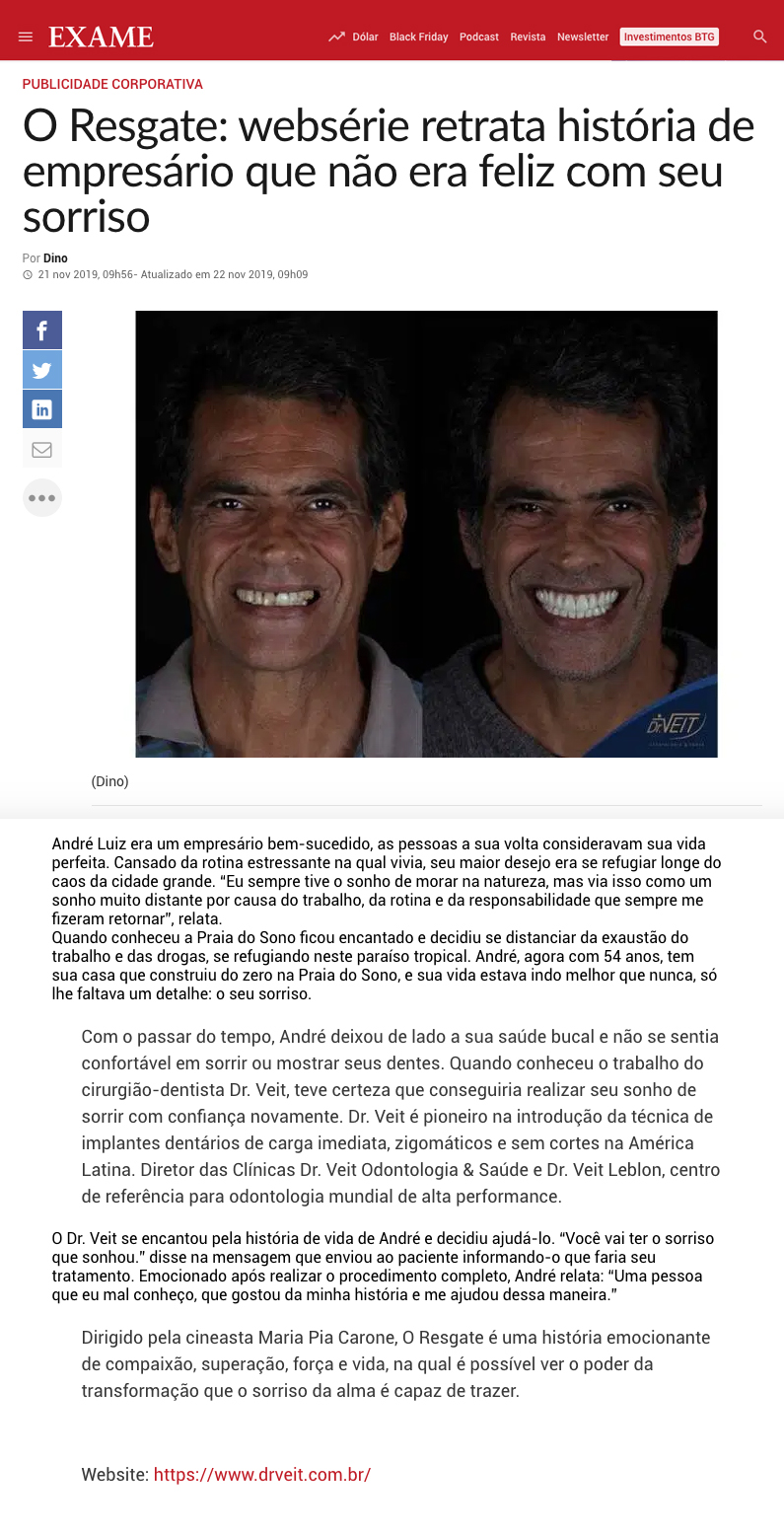Share the article on Twitter
Screen dimensions: 784x1535
point(42,370)
